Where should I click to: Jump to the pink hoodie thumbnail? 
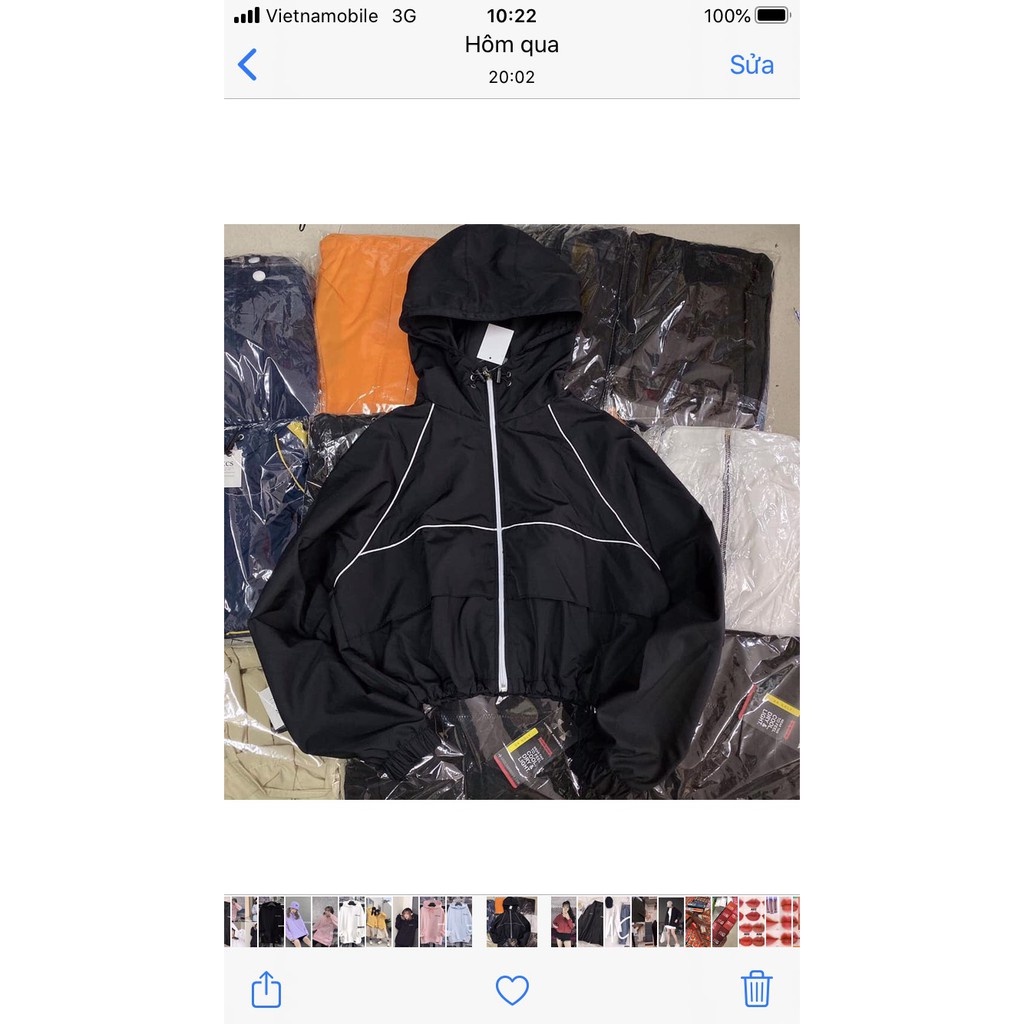(432, 922)
